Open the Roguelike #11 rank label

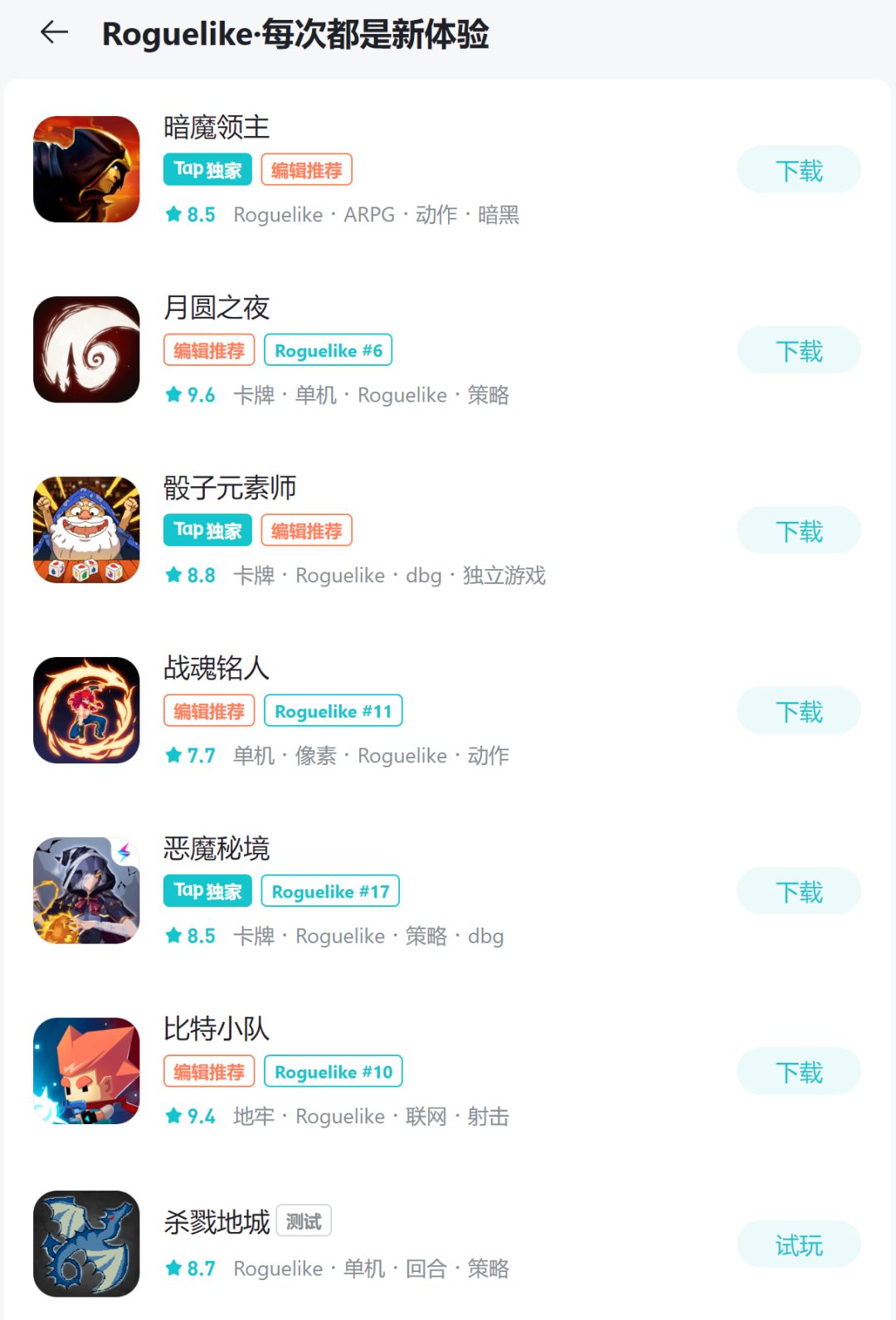point(333,710)
